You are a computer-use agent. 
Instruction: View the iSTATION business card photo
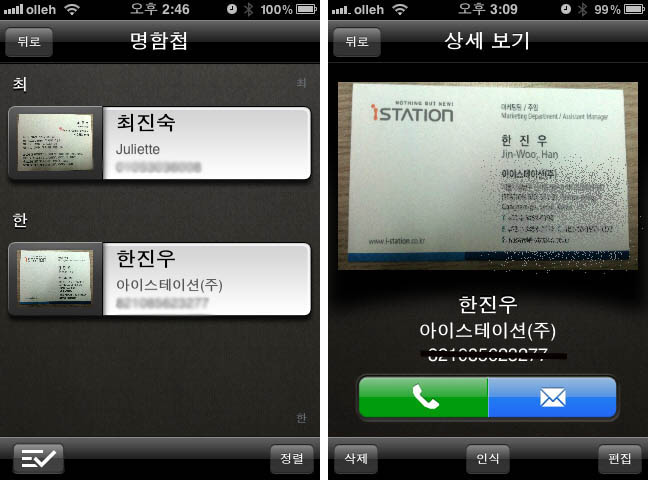tap(487, 176)
